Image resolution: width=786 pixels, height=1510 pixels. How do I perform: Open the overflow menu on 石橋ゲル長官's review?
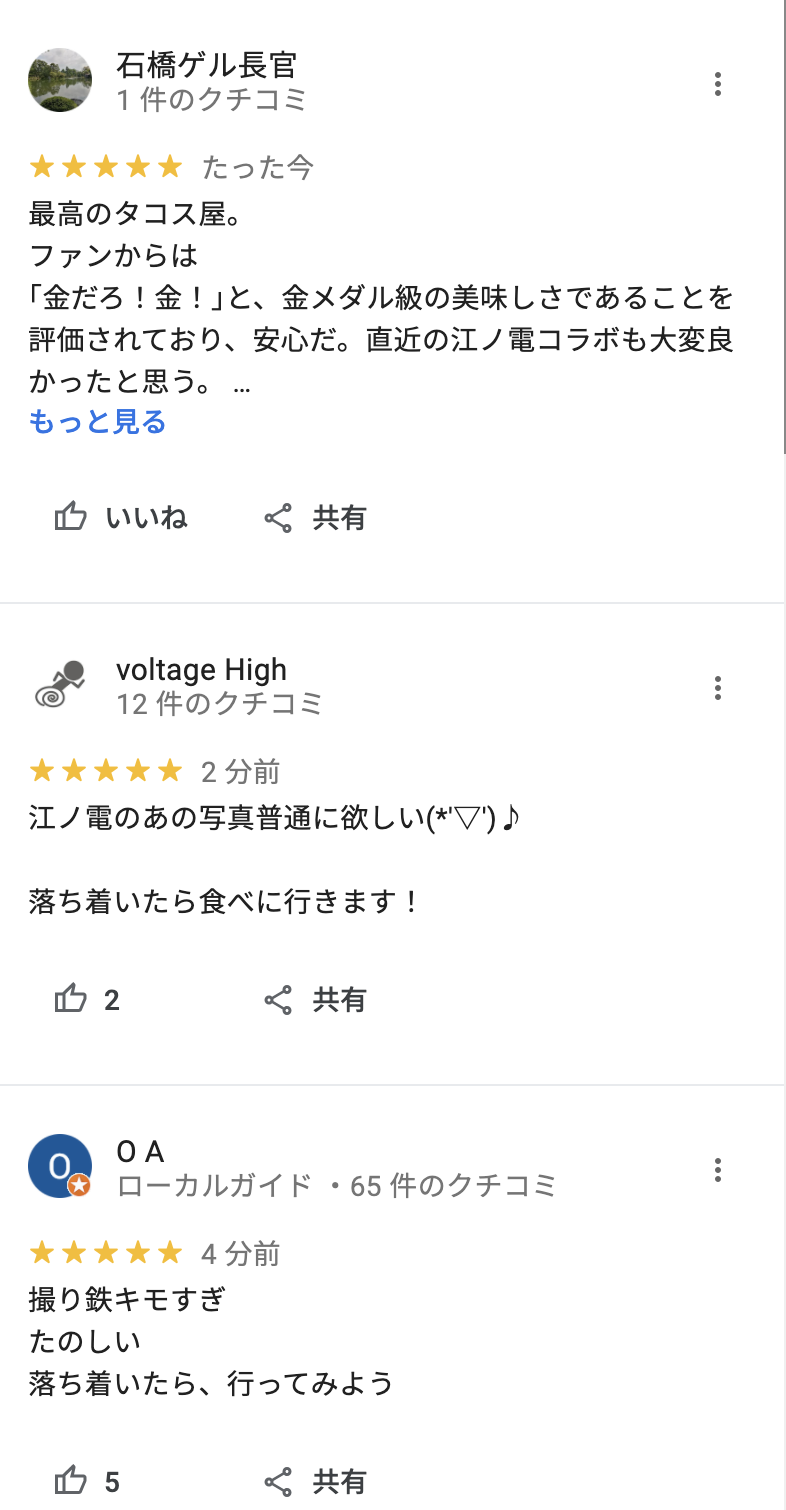click(717, 85)
